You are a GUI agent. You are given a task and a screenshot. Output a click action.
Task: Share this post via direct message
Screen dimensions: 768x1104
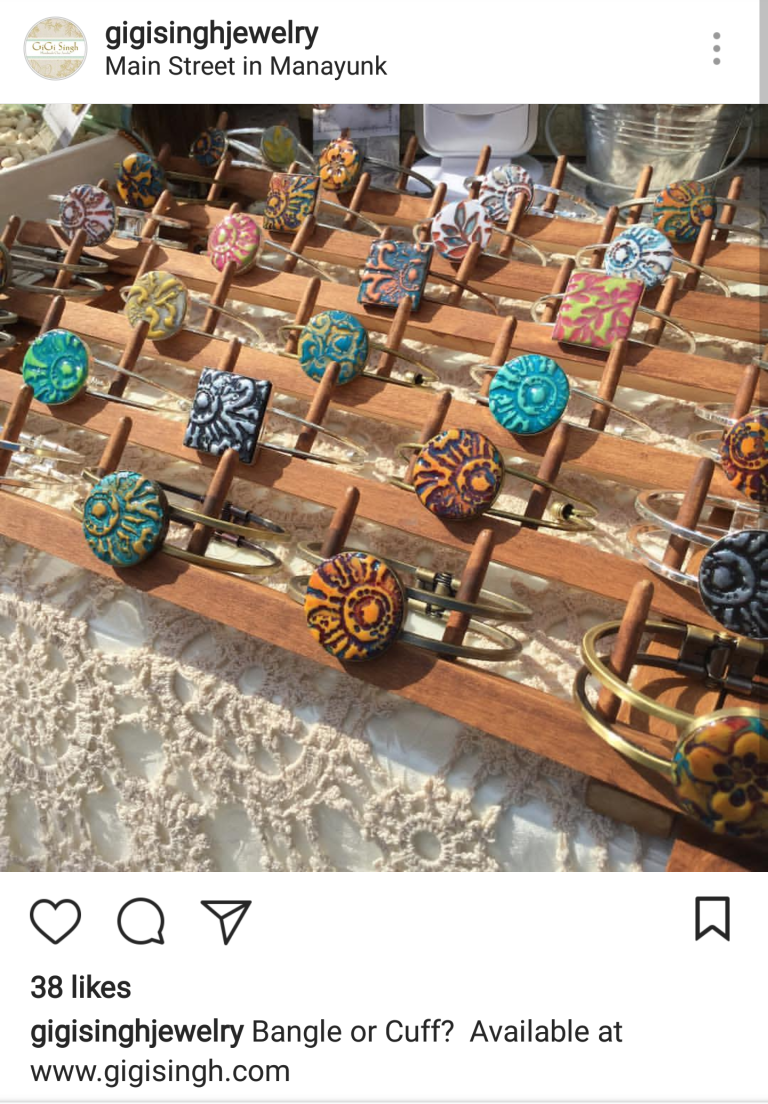point(226,921)
